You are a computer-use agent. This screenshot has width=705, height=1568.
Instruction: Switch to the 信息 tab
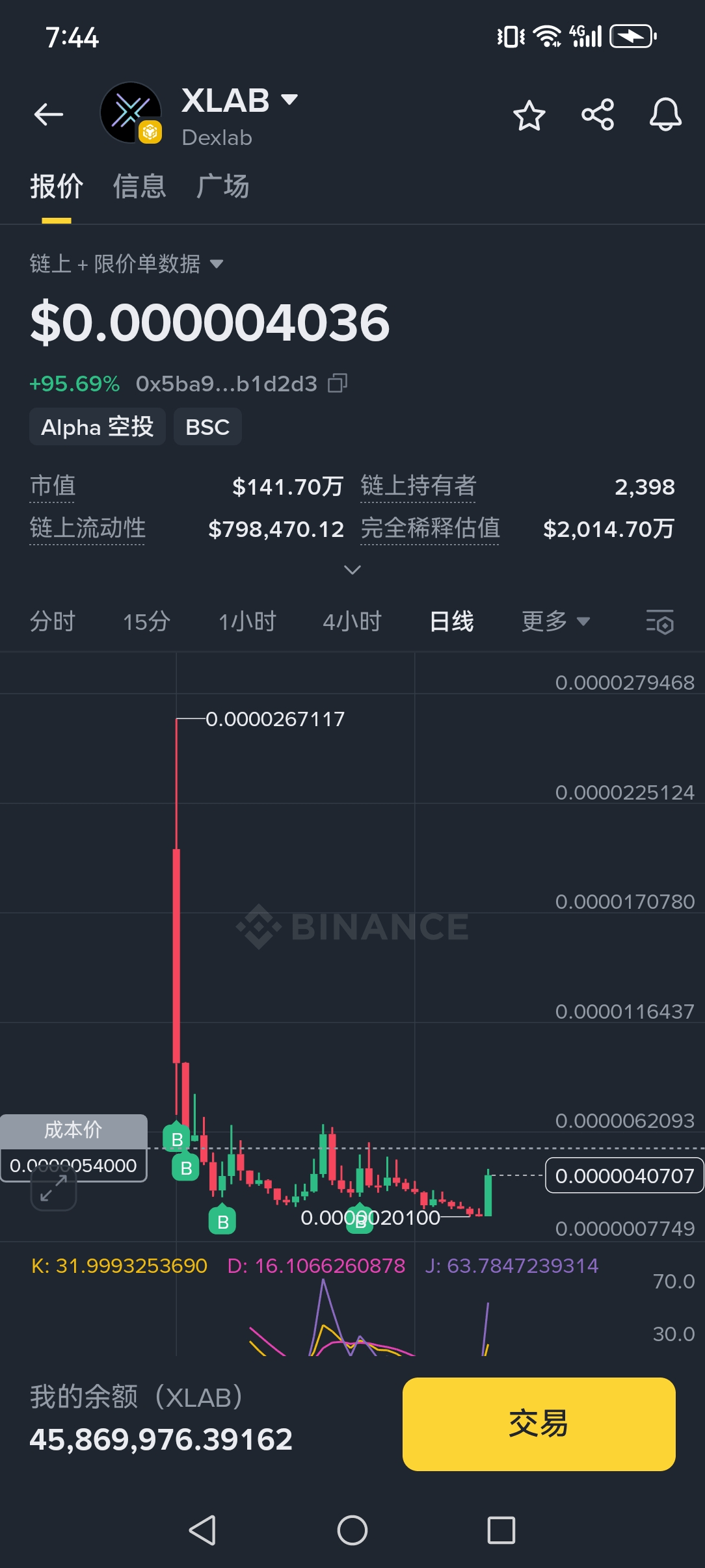139,187
